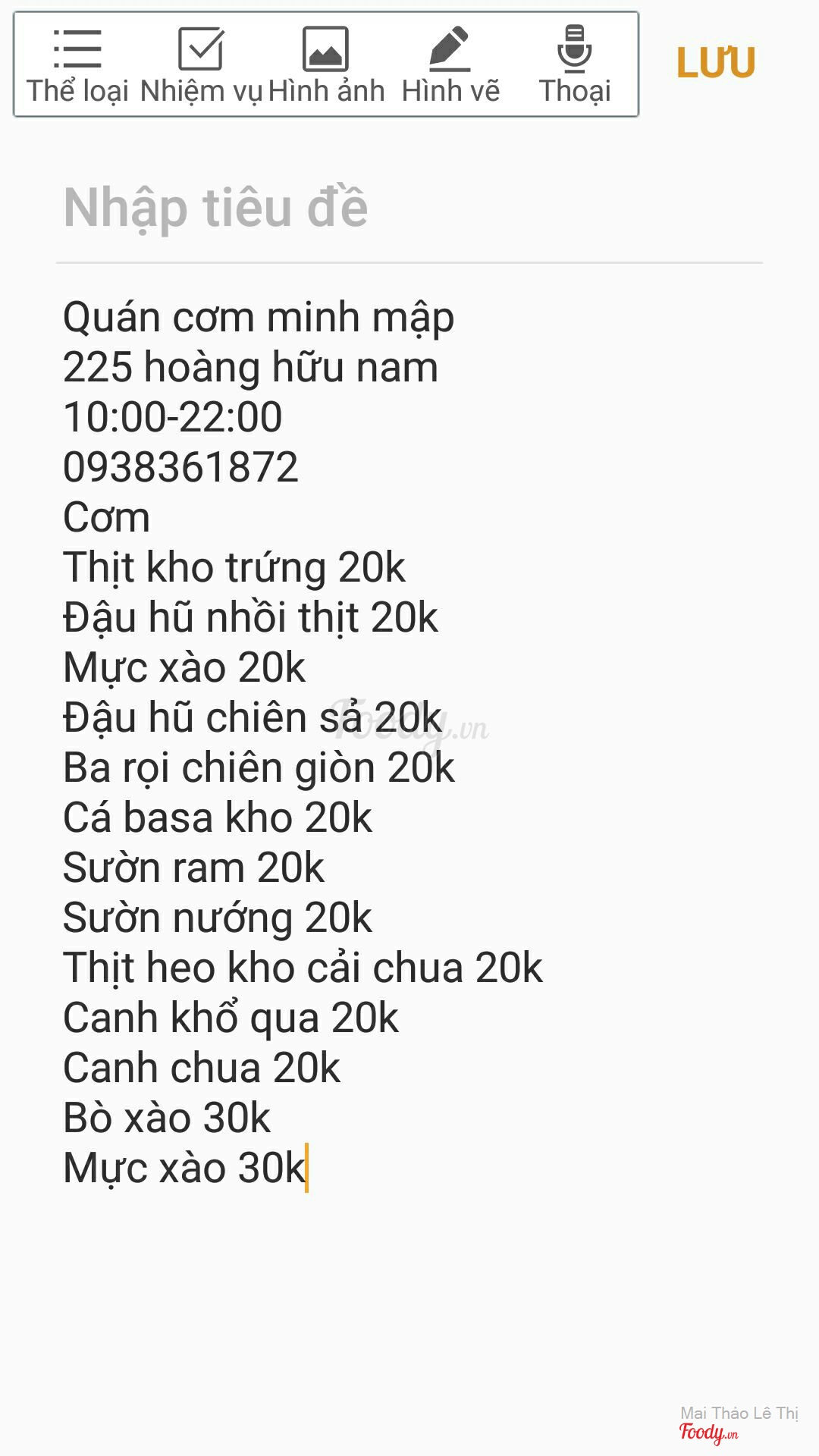Add a Nhiệm vụ task checklist
Image resolution: width=819 pixels, height=1456 pixels.
click(201, 65)
